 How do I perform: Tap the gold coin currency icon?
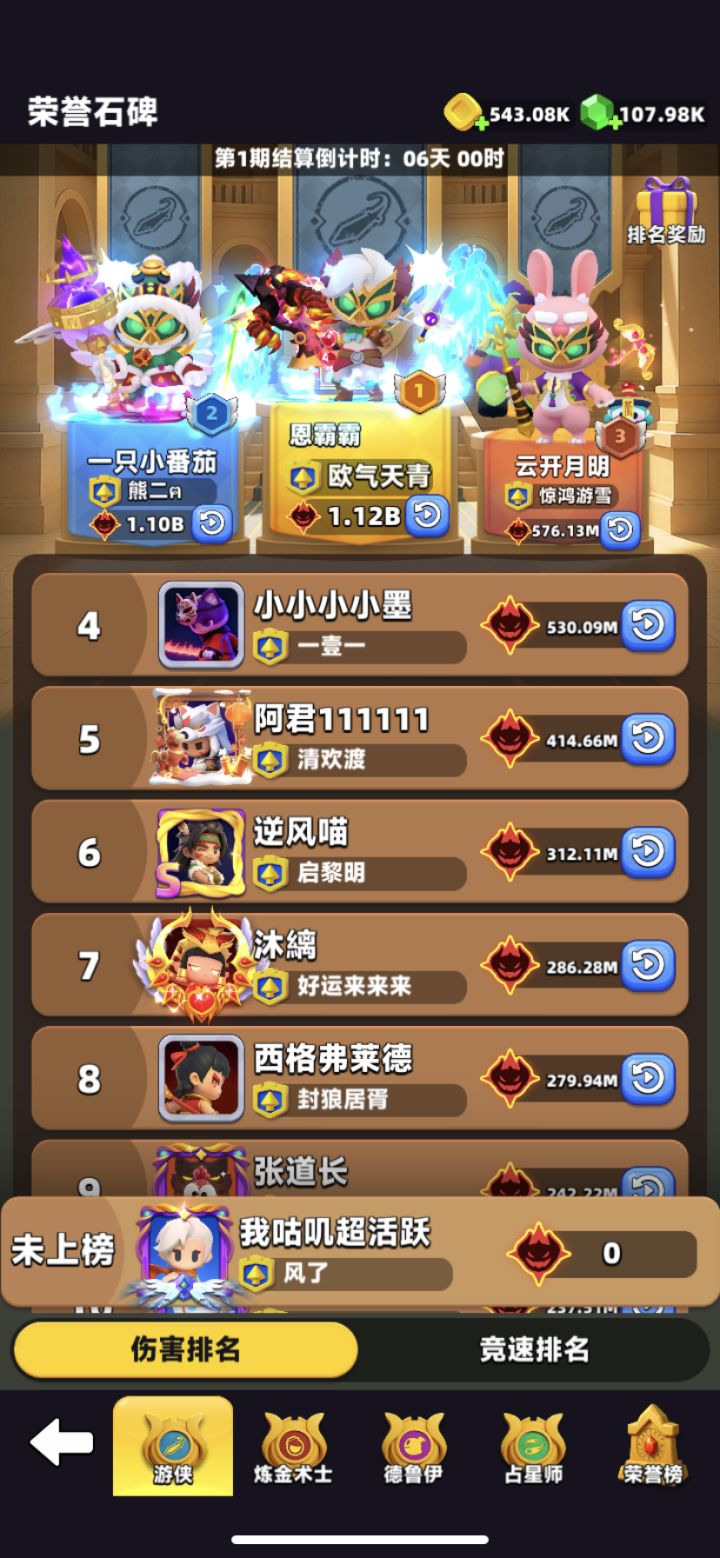tap(462, 113)
